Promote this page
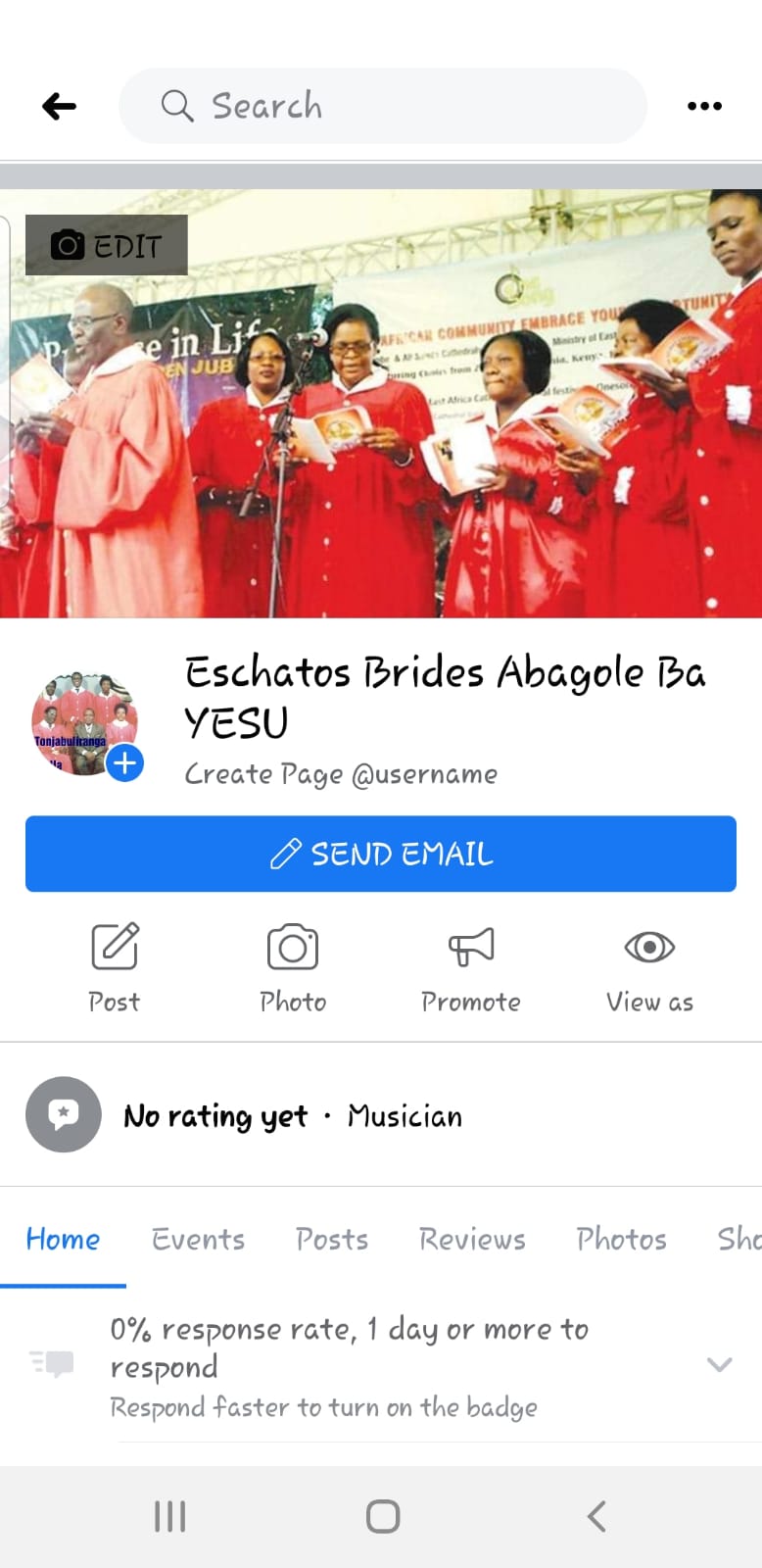The width and height of the screenshot is (762, 1568). point(471,967)
